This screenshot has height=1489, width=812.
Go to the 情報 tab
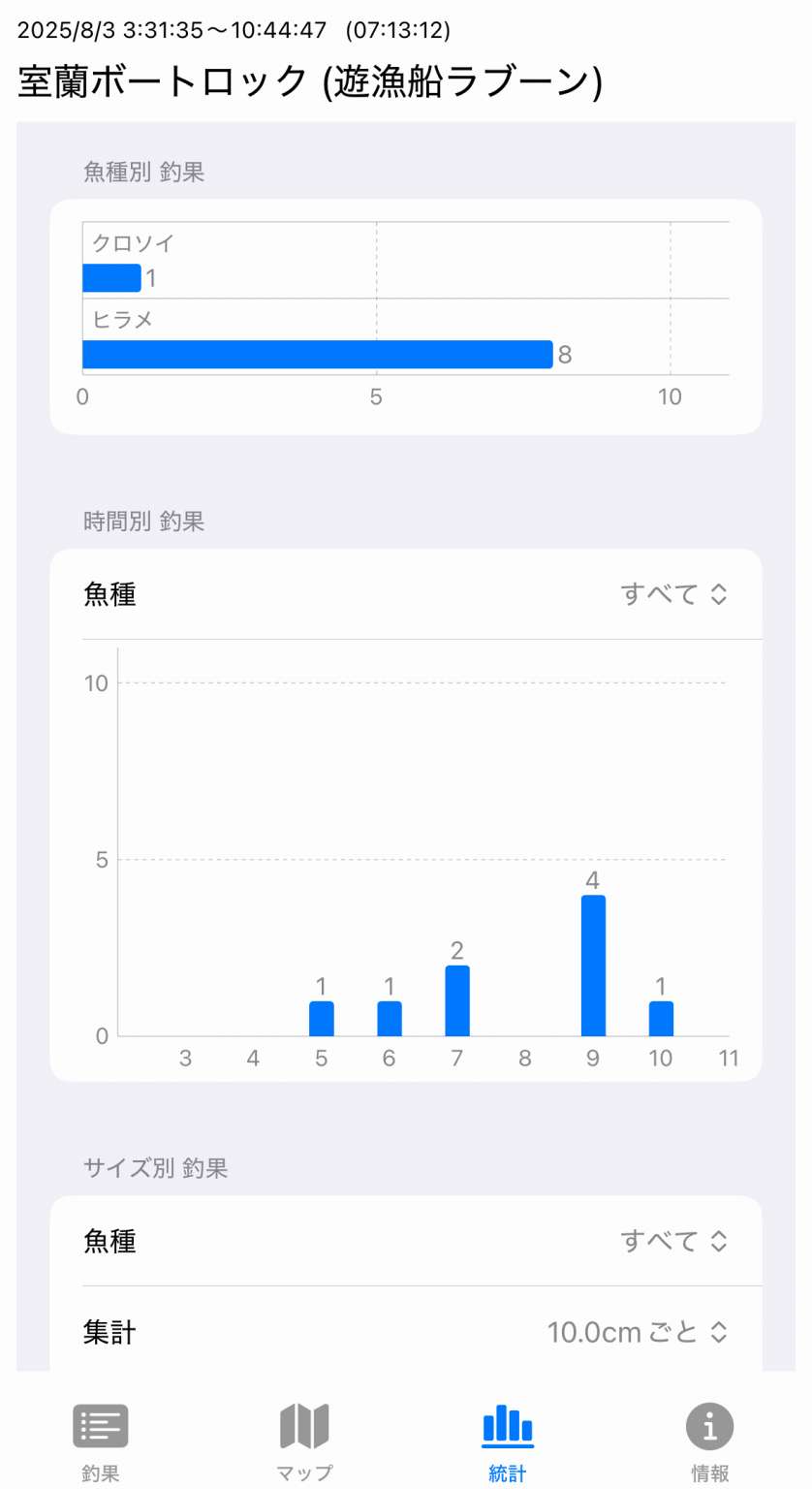[710, 1441]
